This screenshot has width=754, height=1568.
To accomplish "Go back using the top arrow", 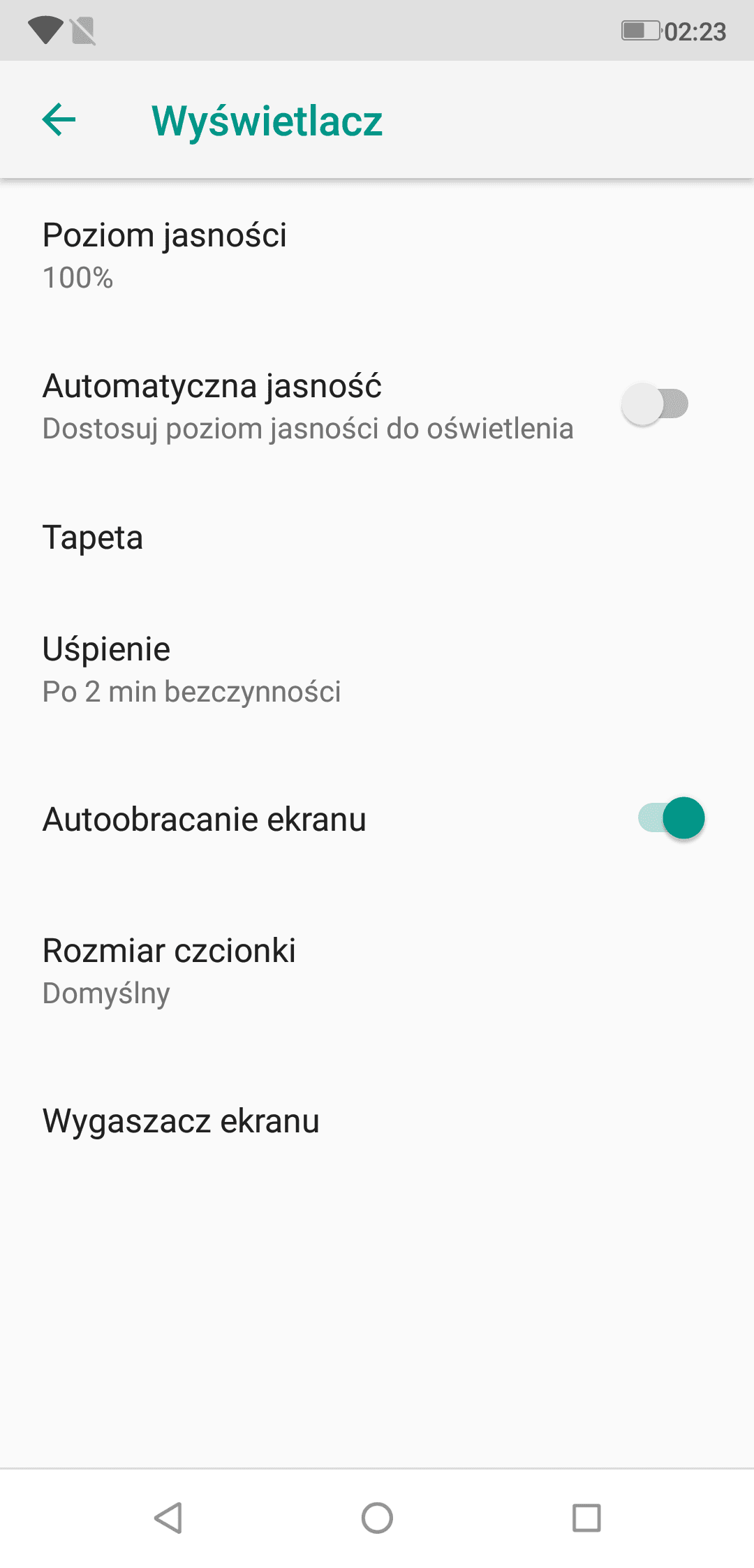I will (x=59, y=120).
